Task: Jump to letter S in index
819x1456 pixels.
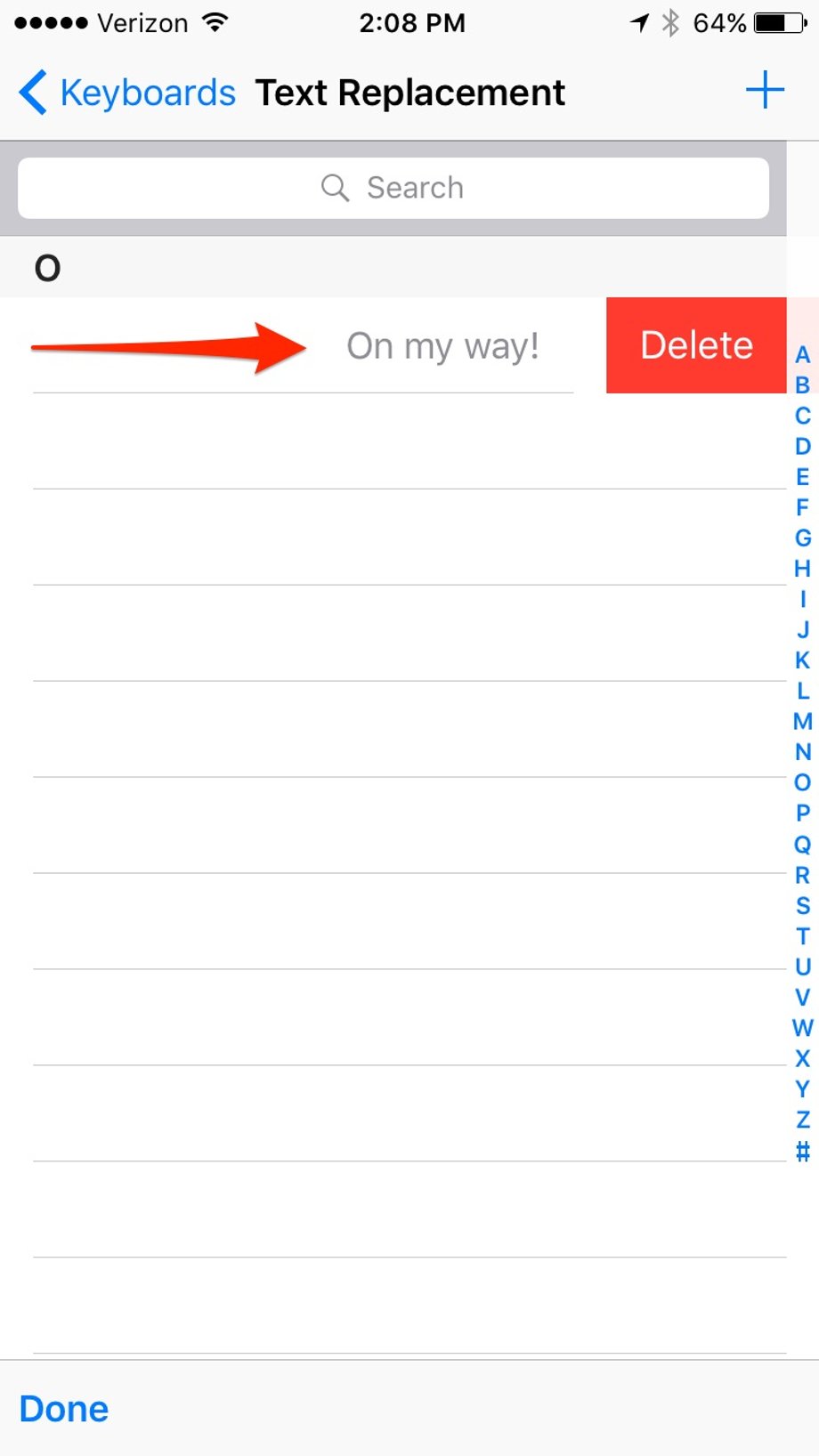Action: point(803,906)
